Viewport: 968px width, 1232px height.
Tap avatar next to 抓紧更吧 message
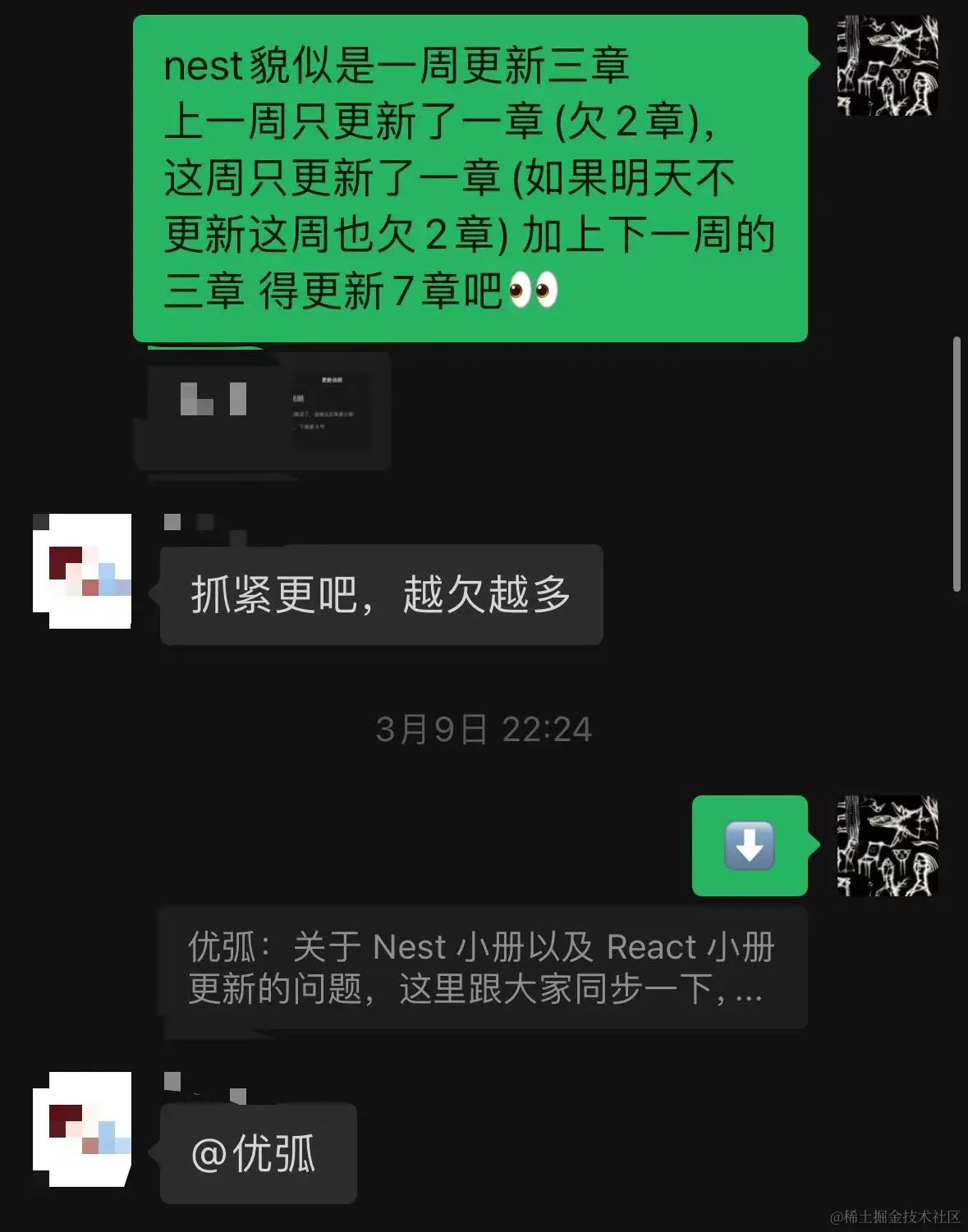click(x=82, y=571)
